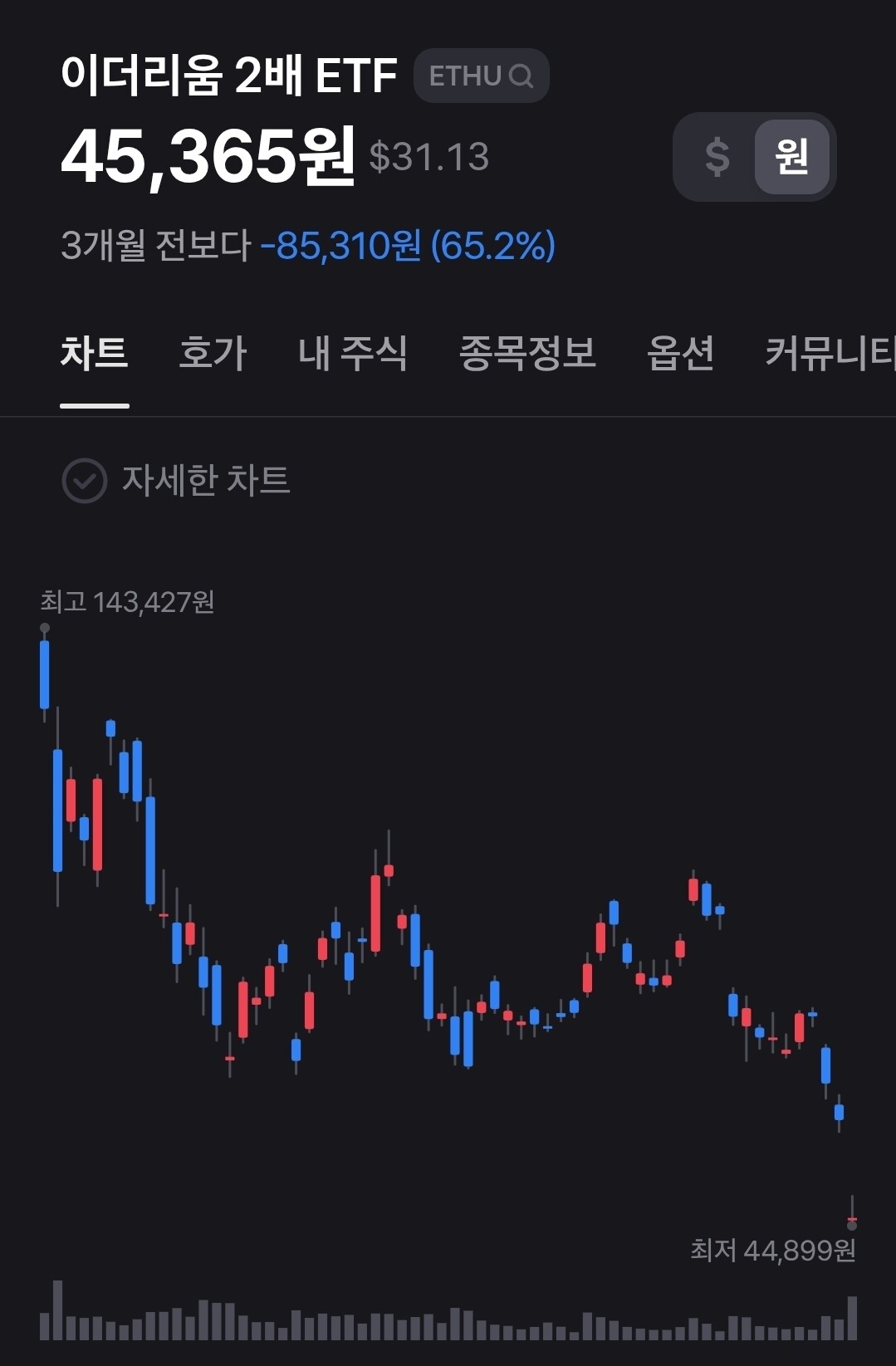Switch price display to dollars
Viewport: 896px width, 1366px height.
point(717,157)
